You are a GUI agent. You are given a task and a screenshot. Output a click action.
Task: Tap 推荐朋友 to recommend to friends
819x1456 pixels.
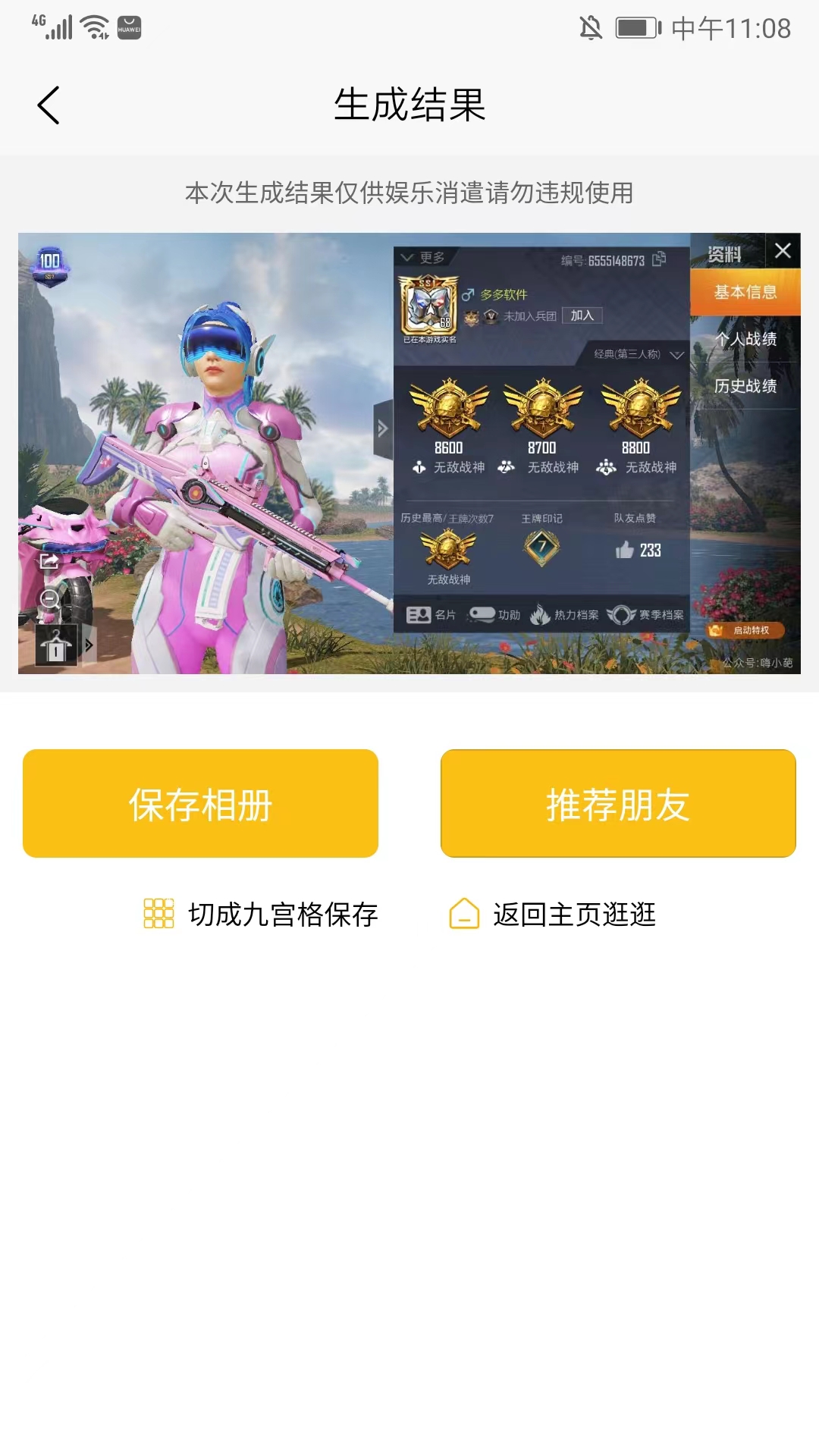tap(618, 804)
